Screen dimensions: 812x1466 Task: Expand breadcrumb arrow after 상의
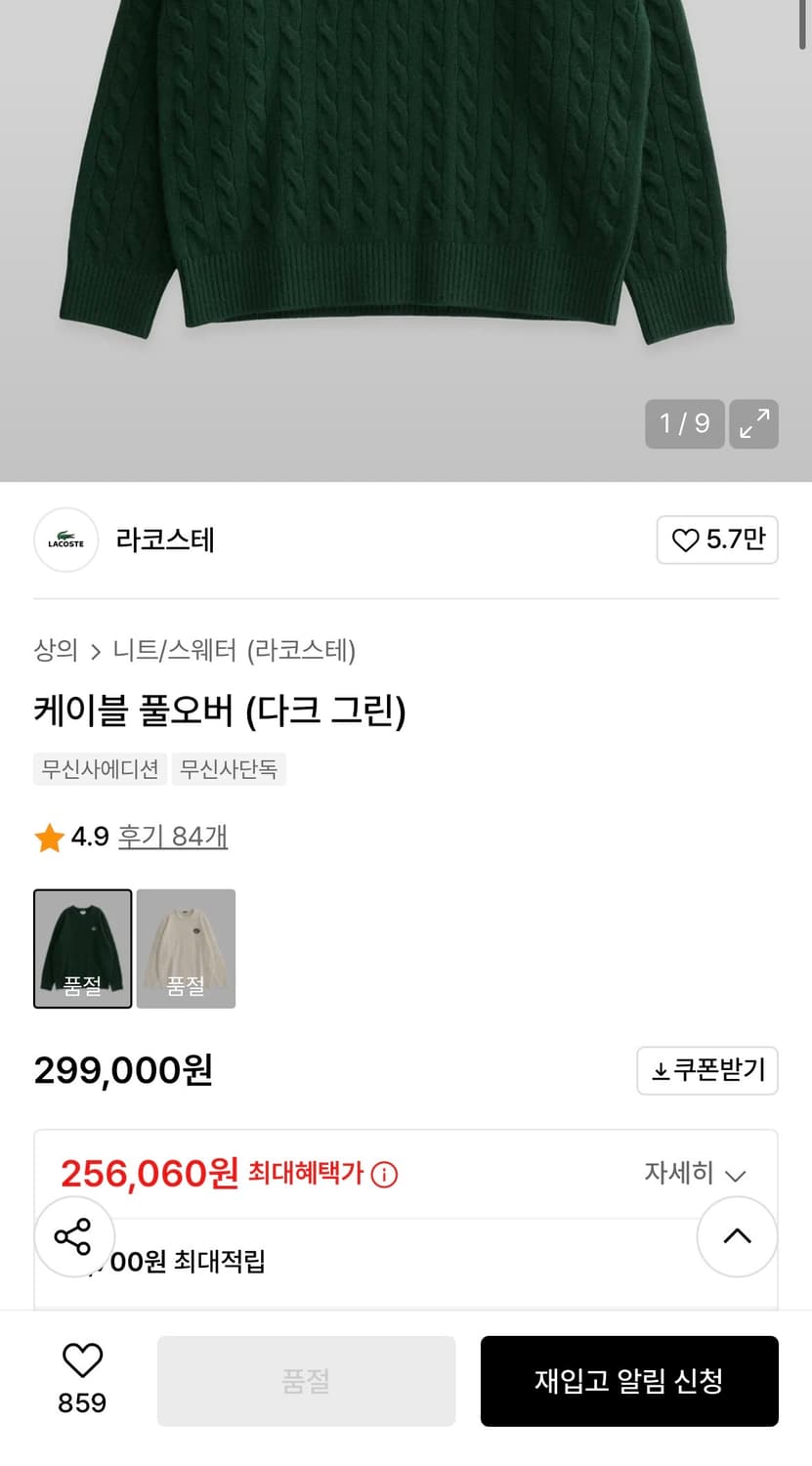(x=97, y=651)
